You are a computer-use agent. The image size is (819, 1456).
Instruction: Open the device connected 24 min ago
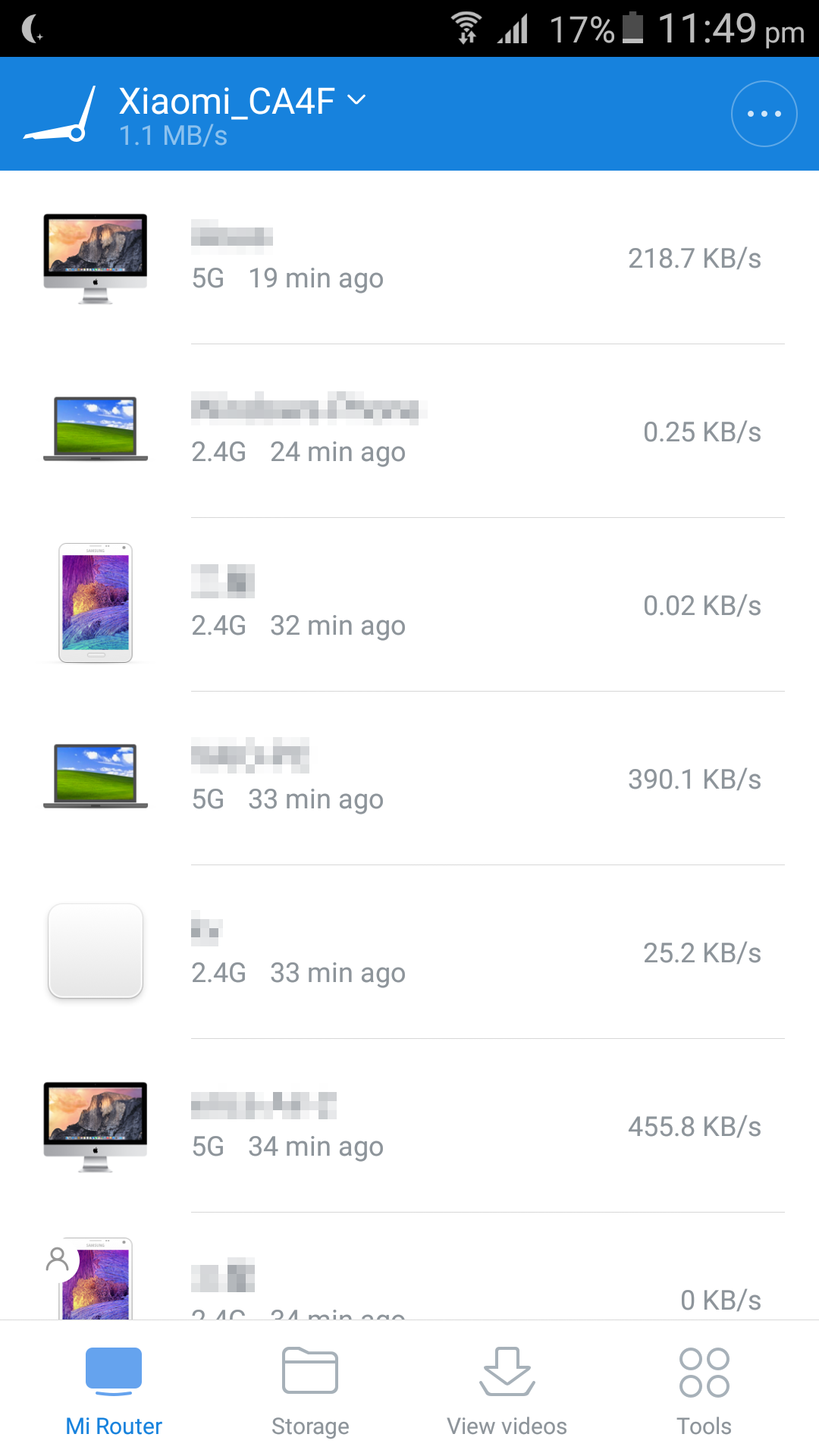click(x=409, y=431)
